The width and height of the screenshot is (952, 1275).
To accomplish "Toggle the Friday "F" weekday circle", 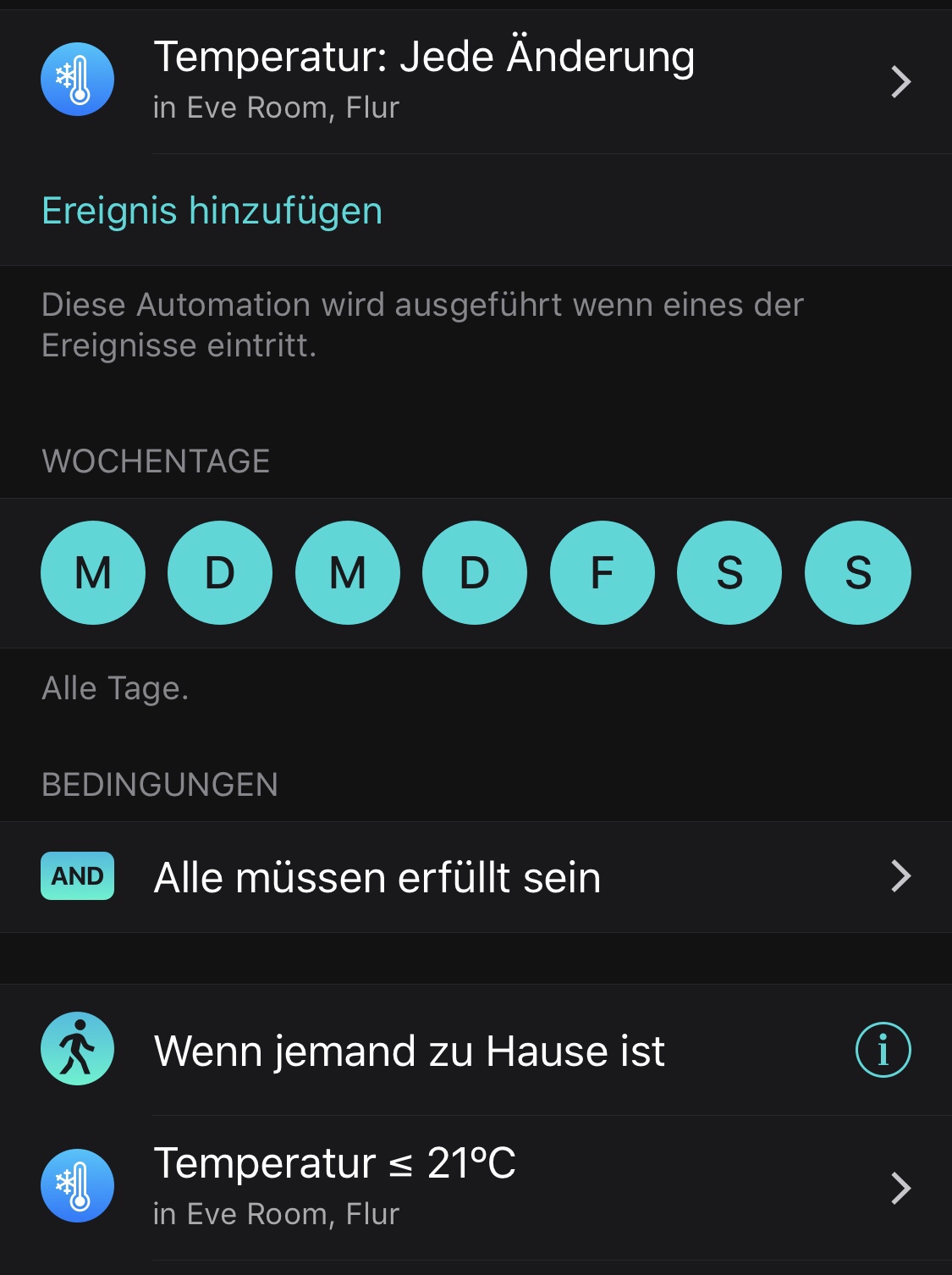I will pos(602,573).
